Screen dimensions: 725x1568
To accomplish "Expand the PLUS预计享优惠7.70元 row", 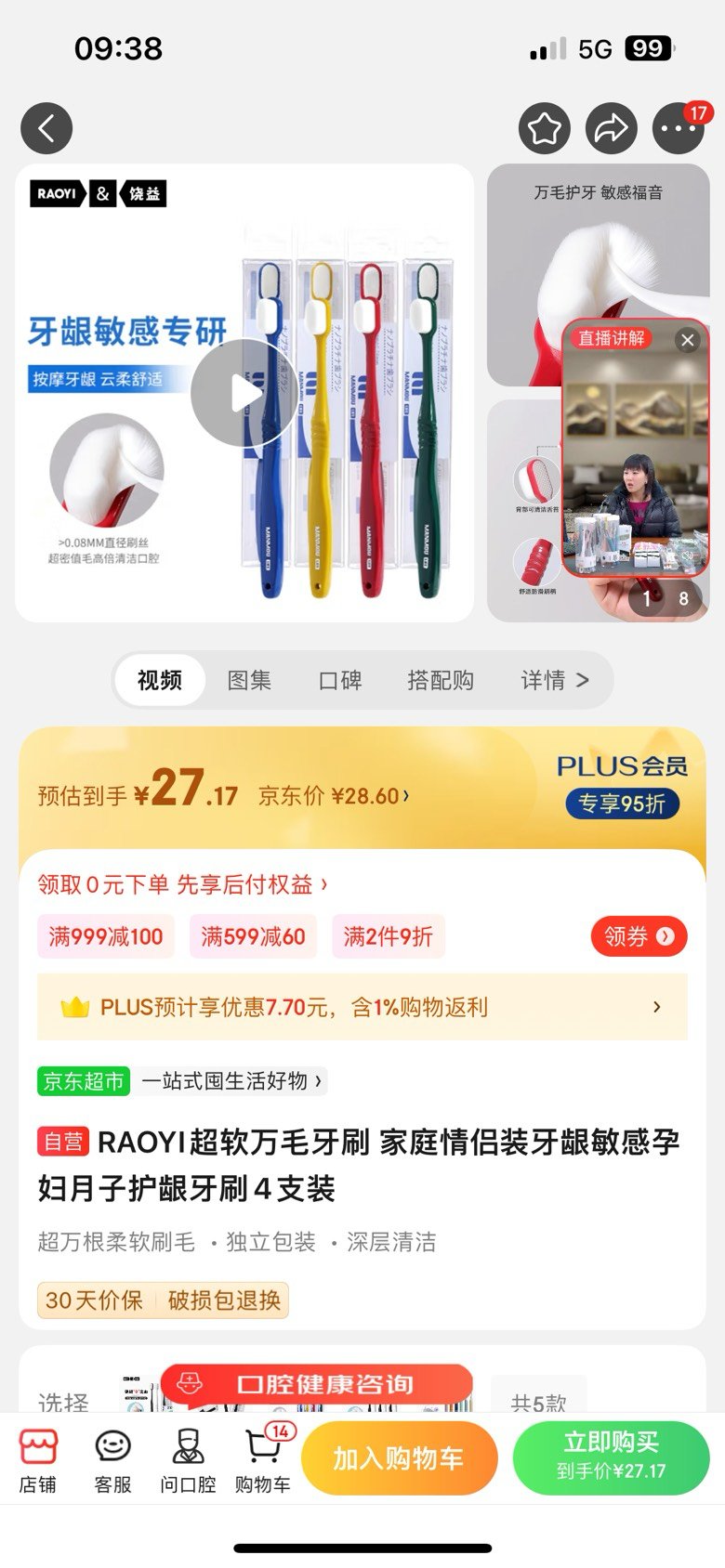I will tap(362, 1007).
